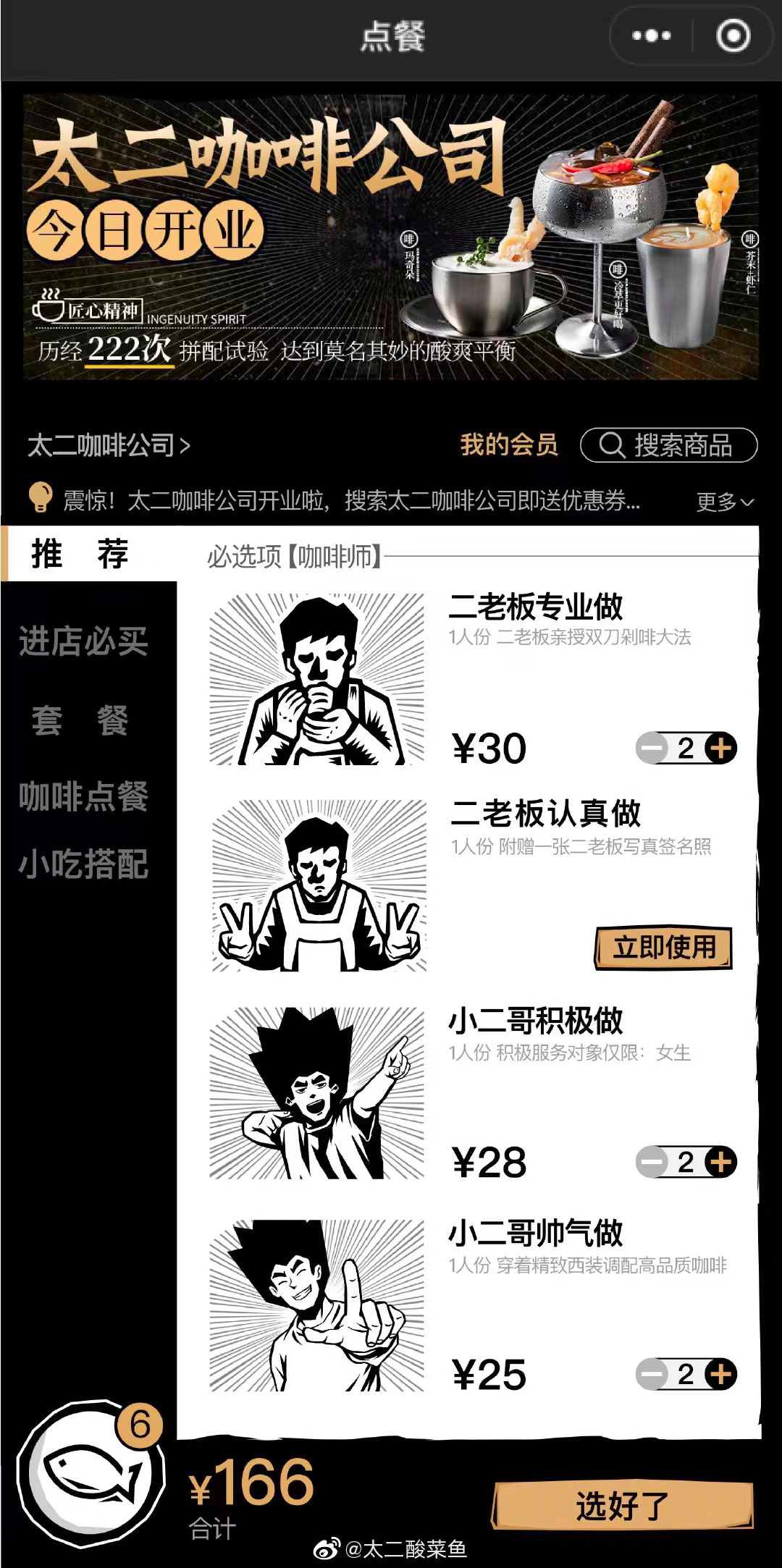This screenshot has width=782, height=1568.
Task: Select the 推荐 category
Action: pyautogui.click(x=81, y=555)
